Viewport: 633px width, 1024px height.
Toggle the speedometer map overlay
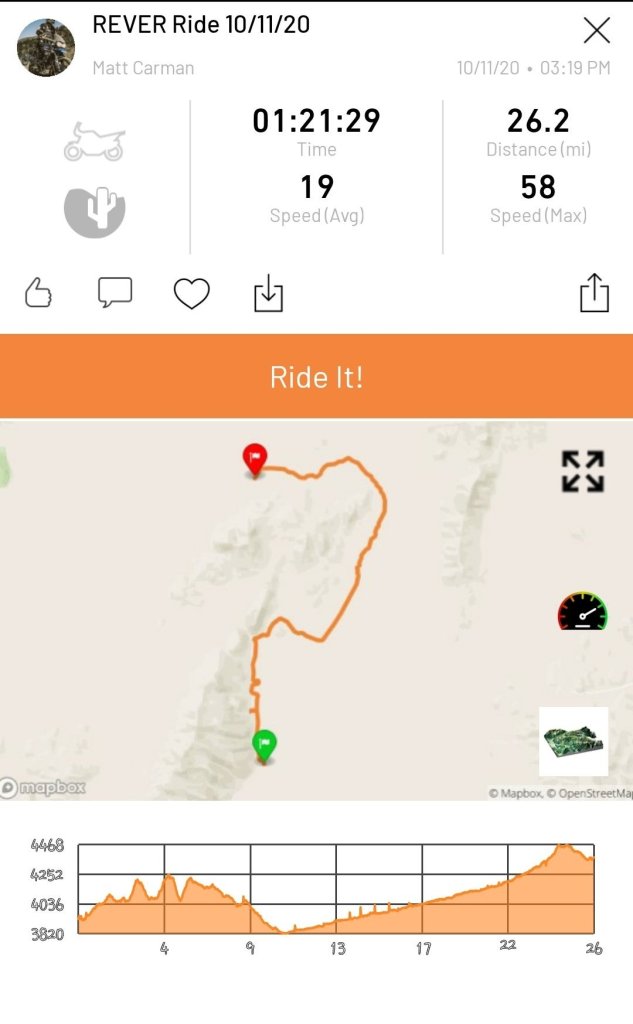[582, 611]
